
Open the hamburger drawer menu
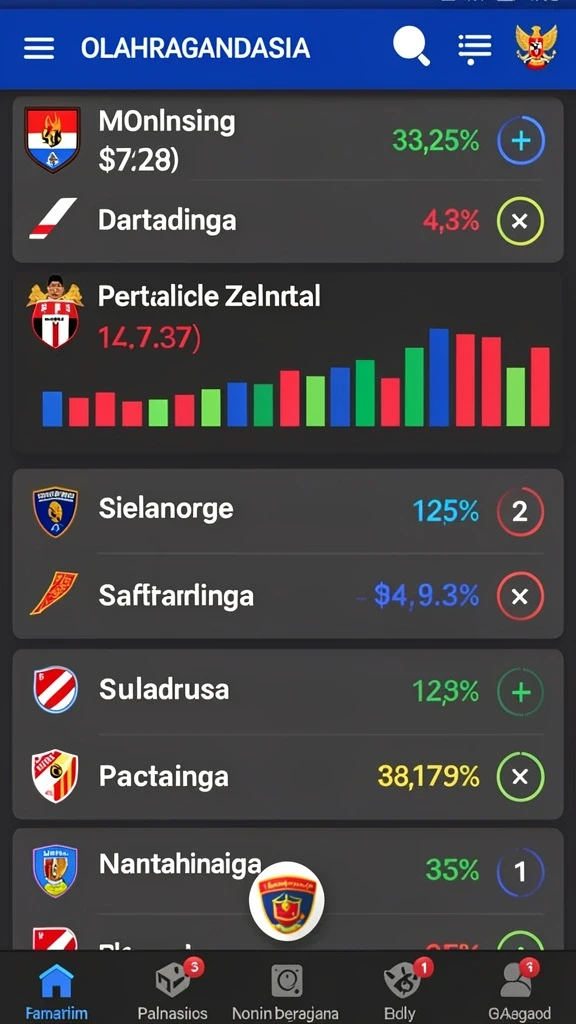tap(39, 49)
